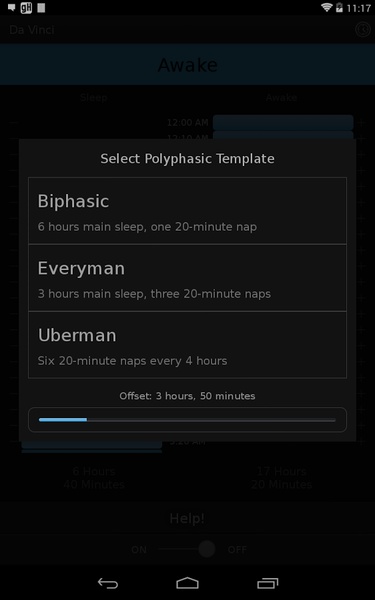Pick the Uberman template
Screen dimensions: 375x600
click(187, 345)
